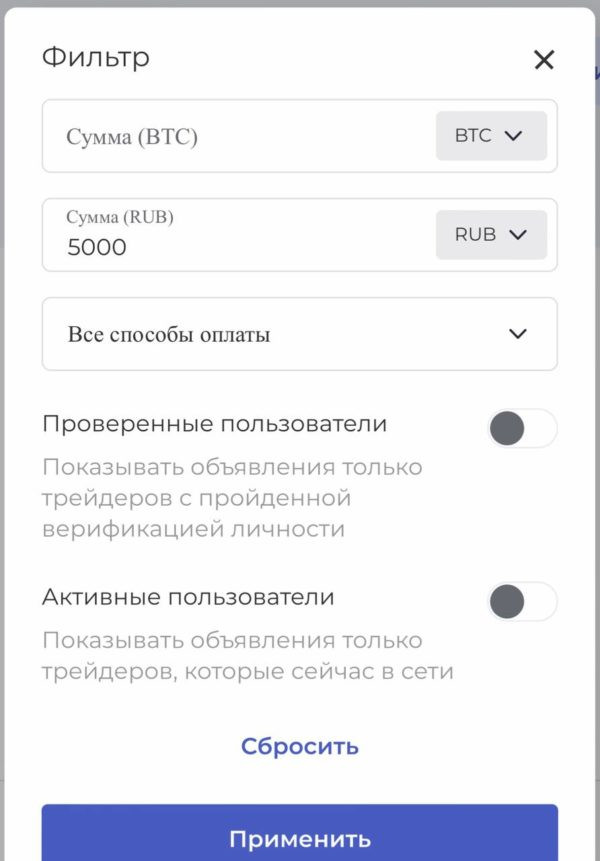Enable Проверенные пользователи switch
The height and width of the screenshot is (861, 600).
click(x=521, y=429)
